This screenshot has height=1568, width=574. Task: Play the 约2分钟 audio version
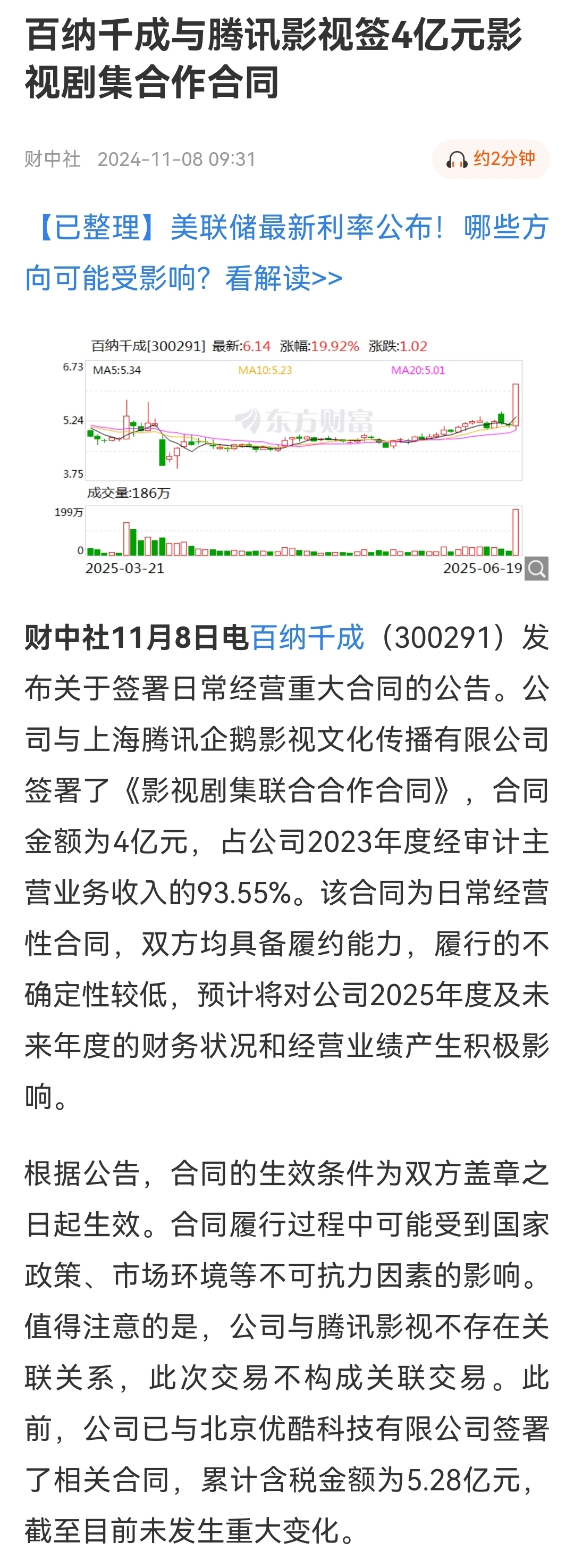coord(491,159)
